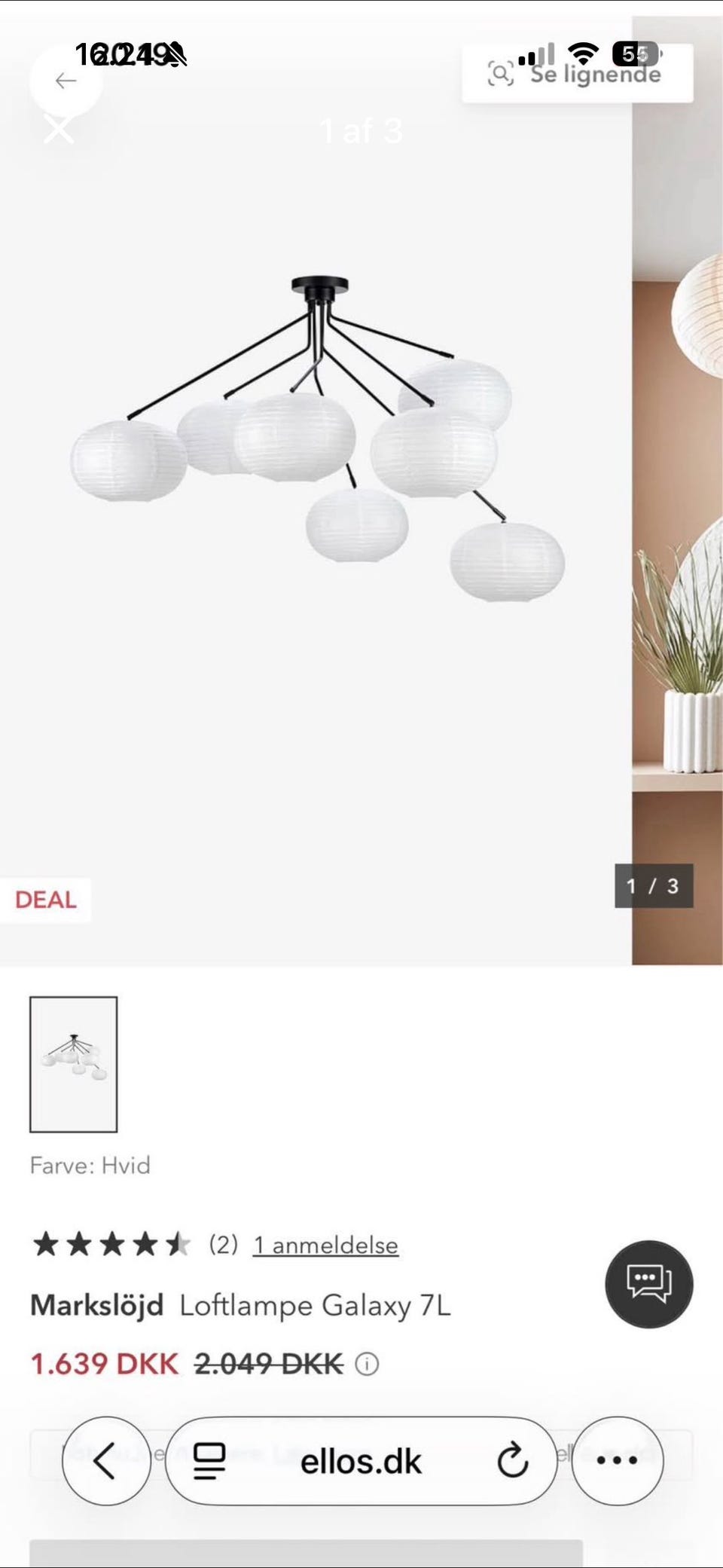Tap the Se lignende button
723x1568 pixels.
[578, 74]
